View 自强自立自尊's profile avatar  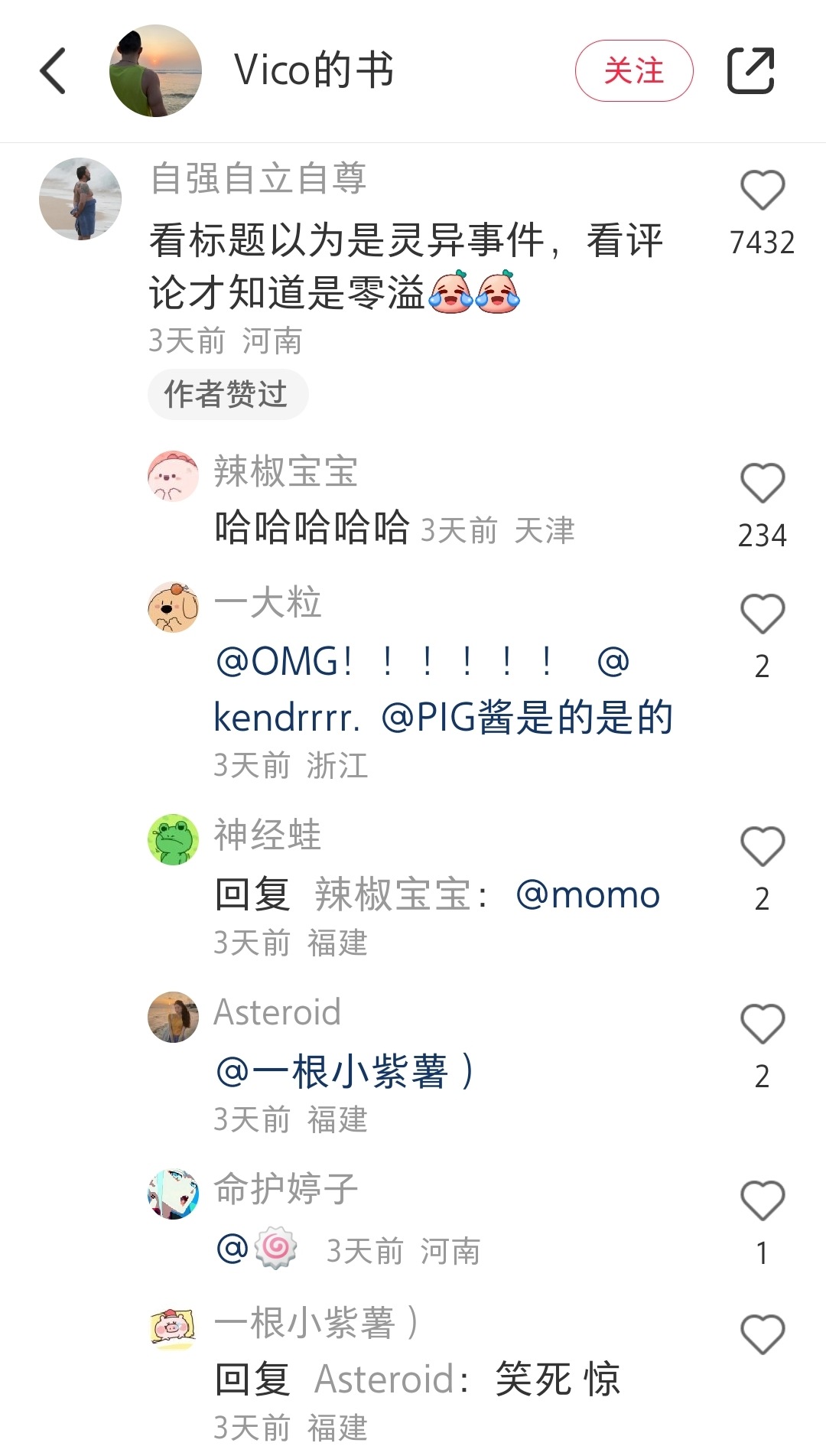(x=80, y=199)
